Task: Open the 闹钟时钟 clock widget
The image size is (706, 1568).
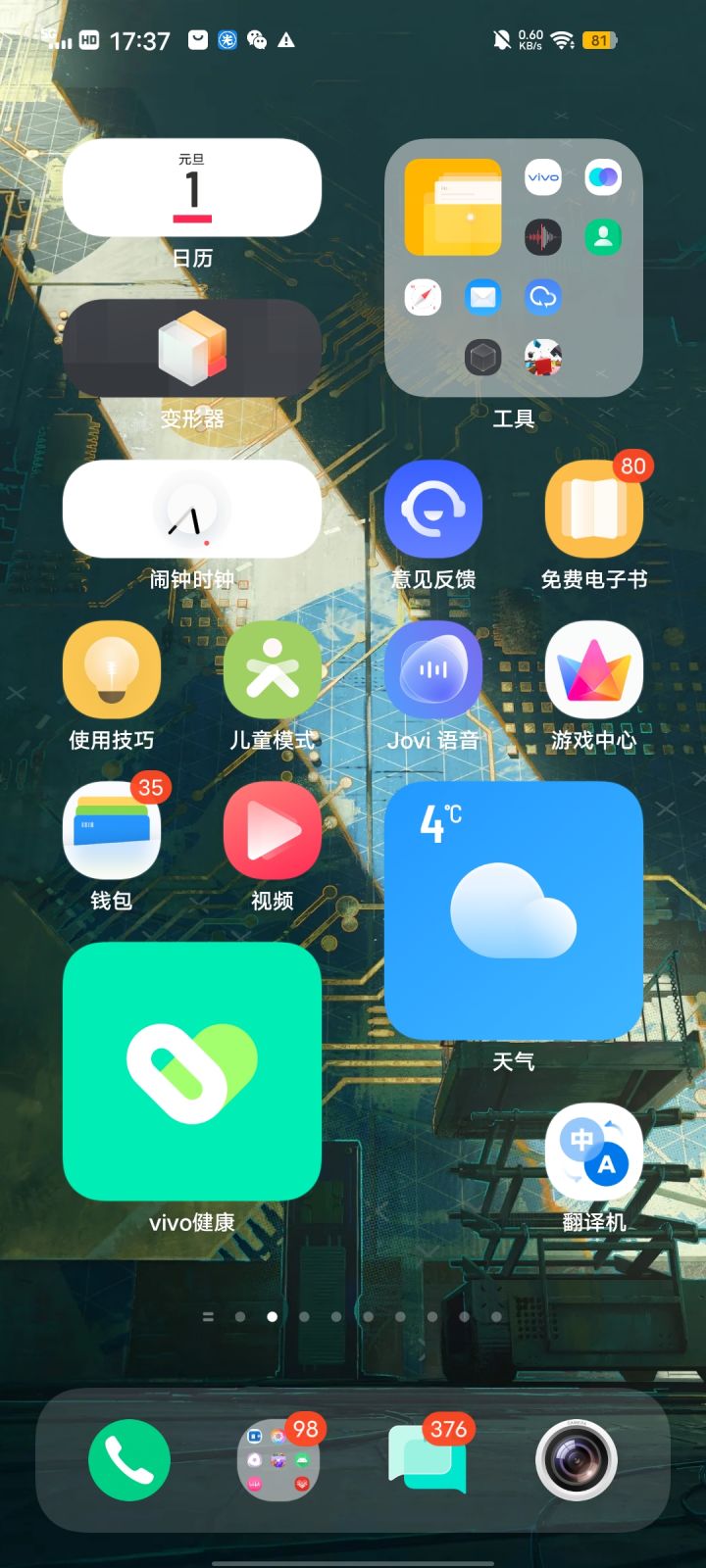Action: point(192,508)
